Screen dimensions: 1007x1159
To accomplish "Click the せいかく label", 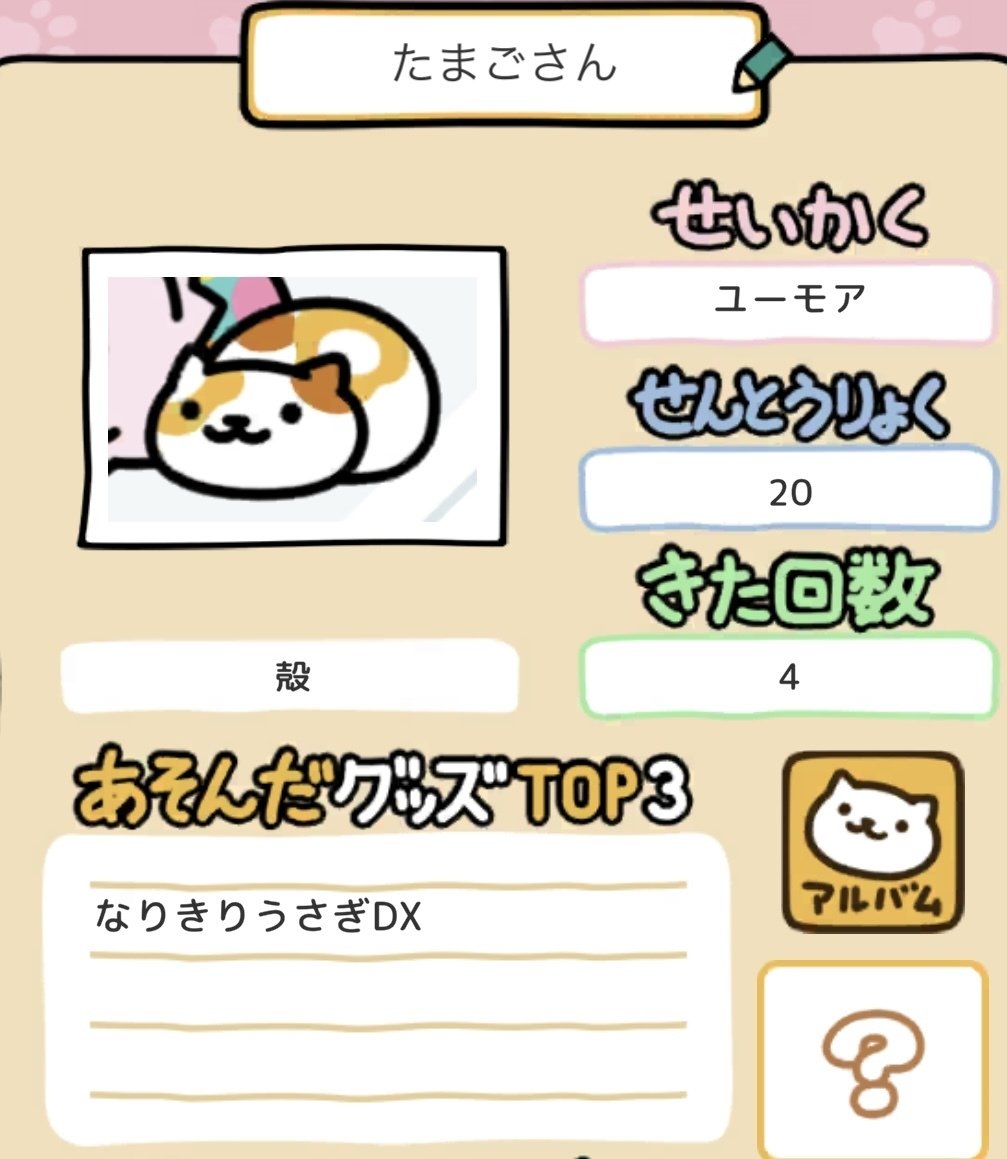I will (790, 214).
